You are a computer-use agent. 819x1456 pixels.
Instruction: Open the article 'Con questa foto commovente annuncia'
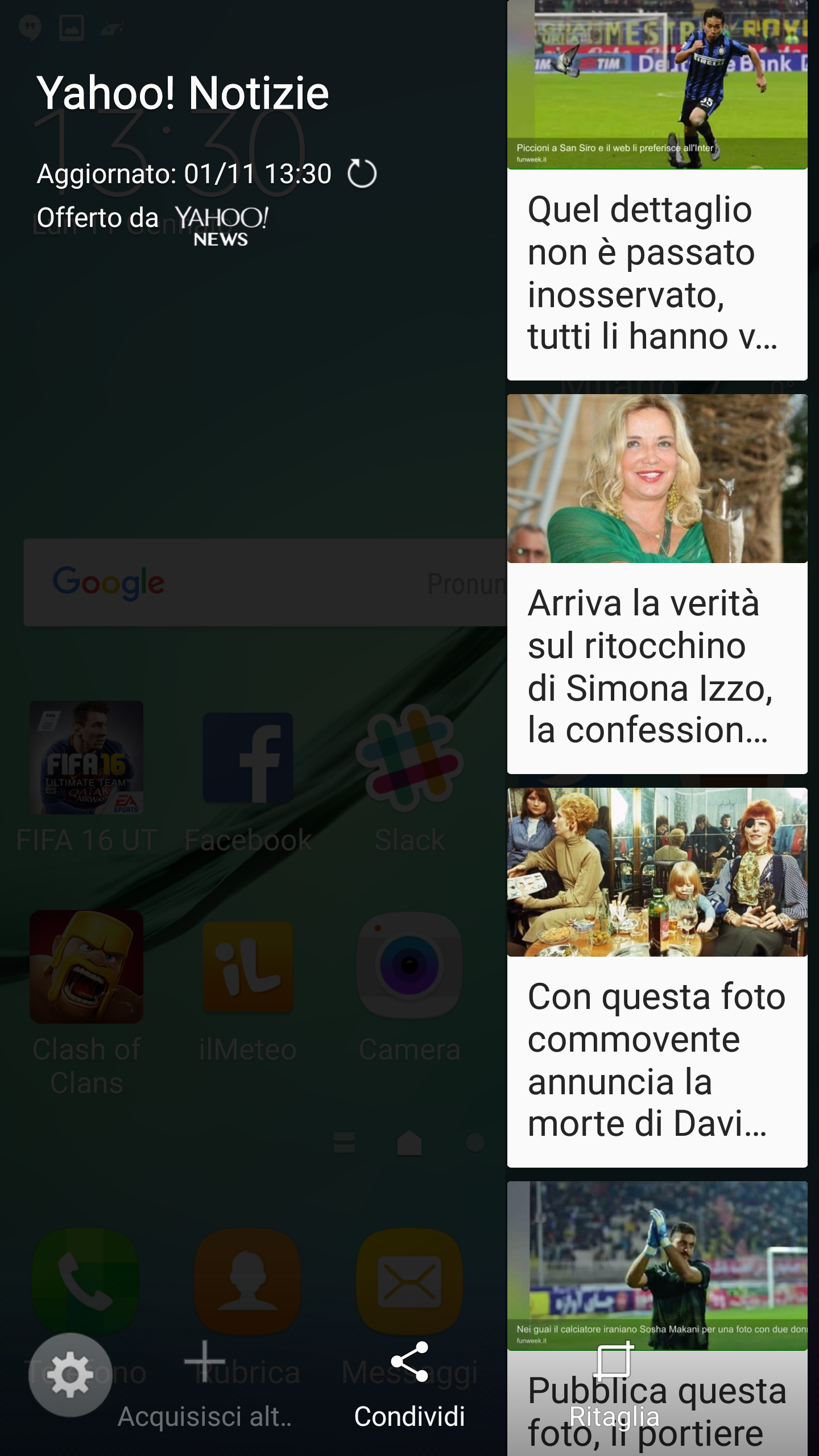[657, 978]
